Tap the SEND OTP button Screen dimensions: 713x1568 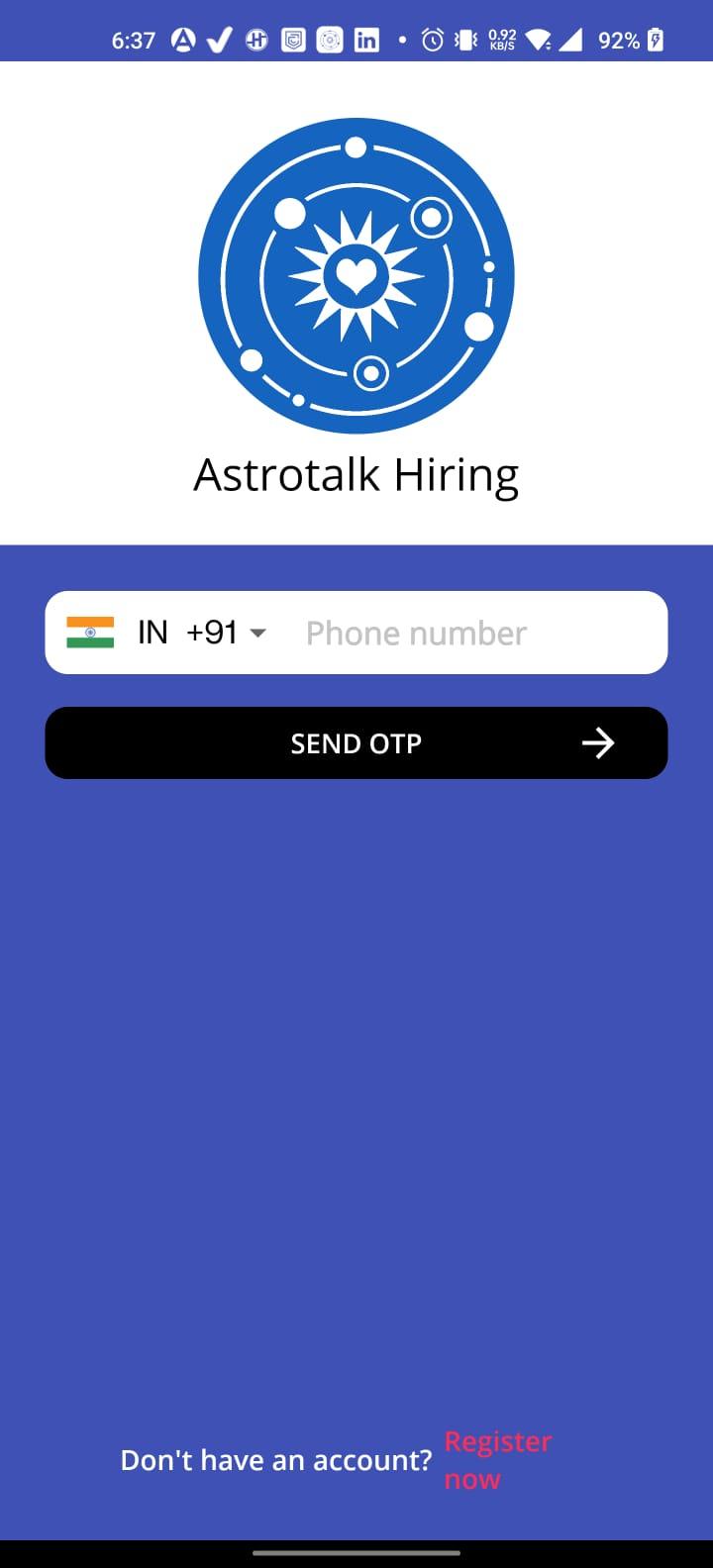356,742
